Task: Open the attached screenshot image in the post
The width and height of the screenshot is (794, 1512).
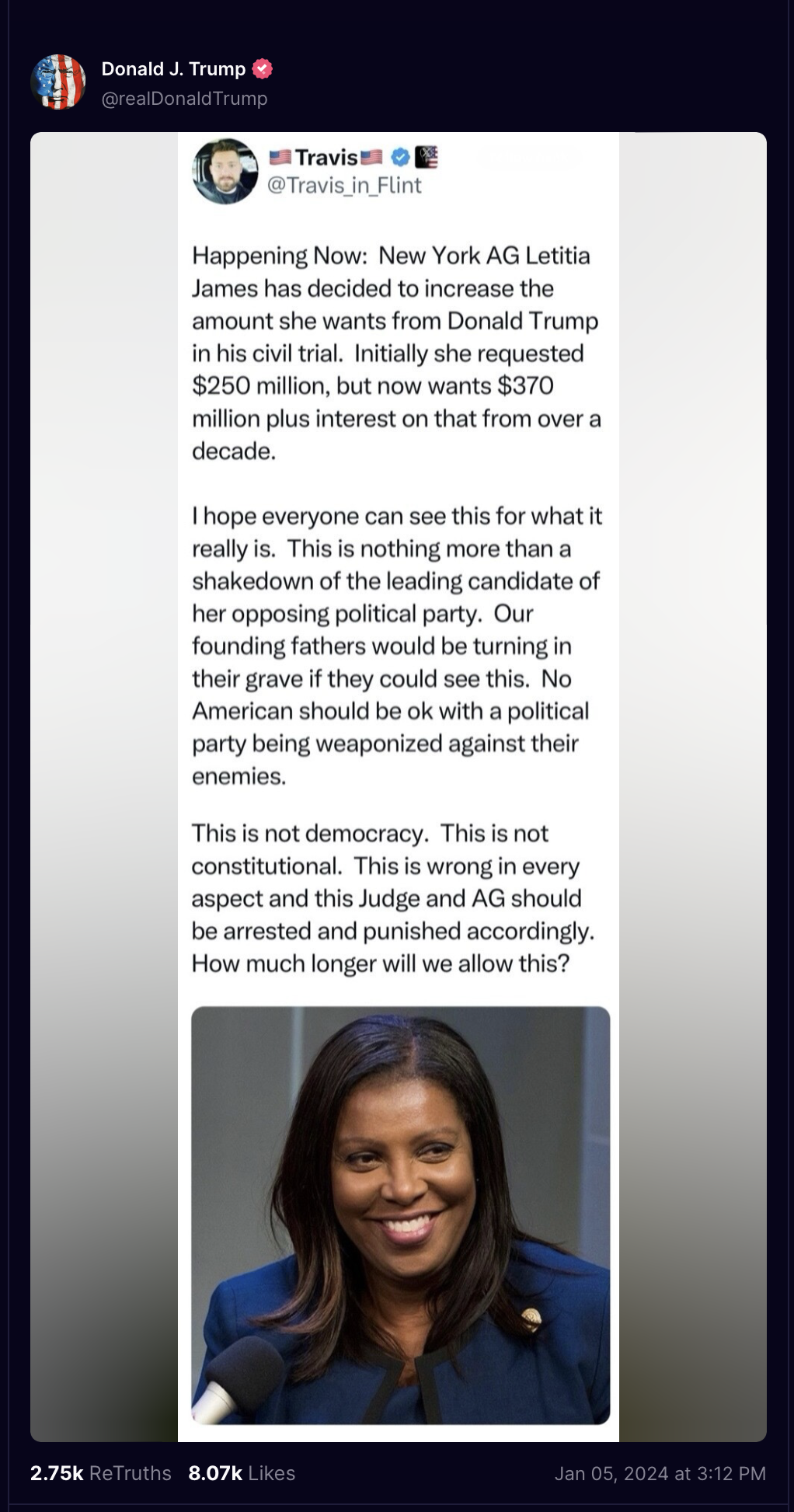Action: click(x=398, y=787)
